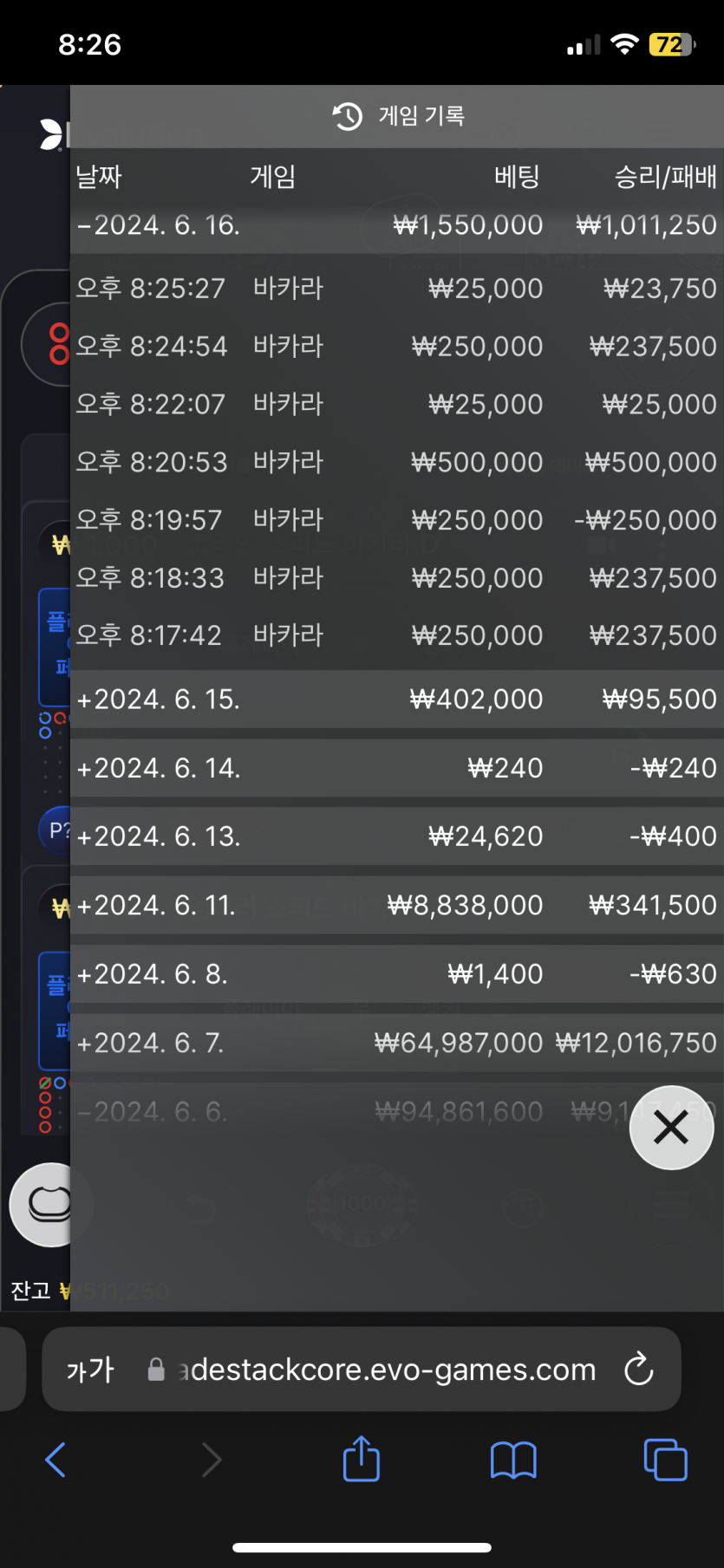The image size is (724, 1568).
Task: Close the game history panel
Action: tap(671, 1128)
